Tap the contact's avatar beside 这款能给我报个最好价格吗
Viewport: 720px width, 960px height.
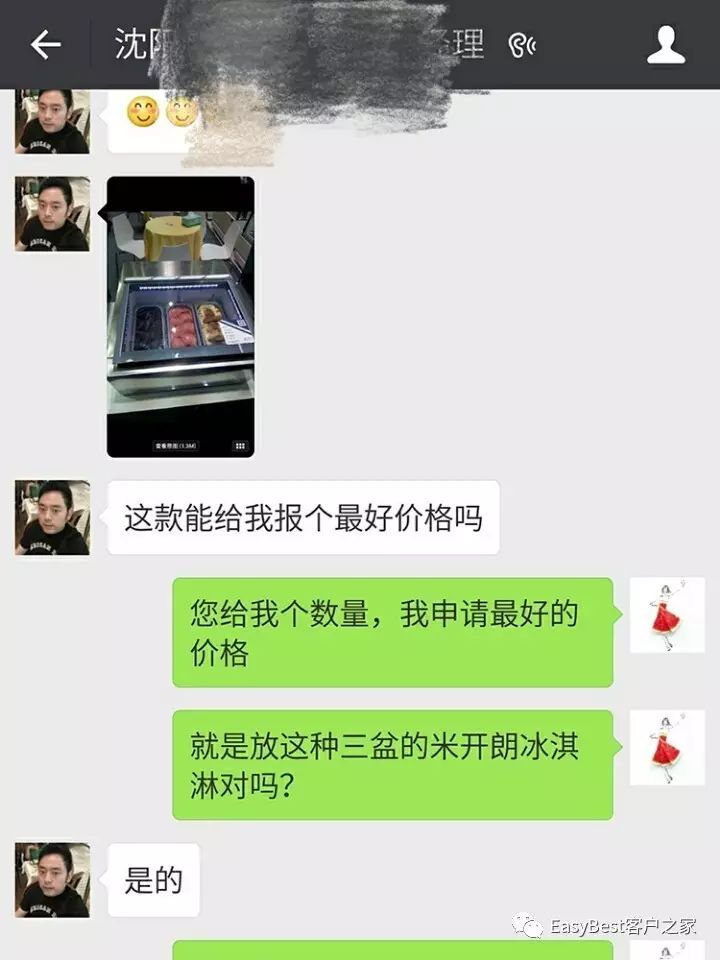pyautogui.click(x=52, y=517)
